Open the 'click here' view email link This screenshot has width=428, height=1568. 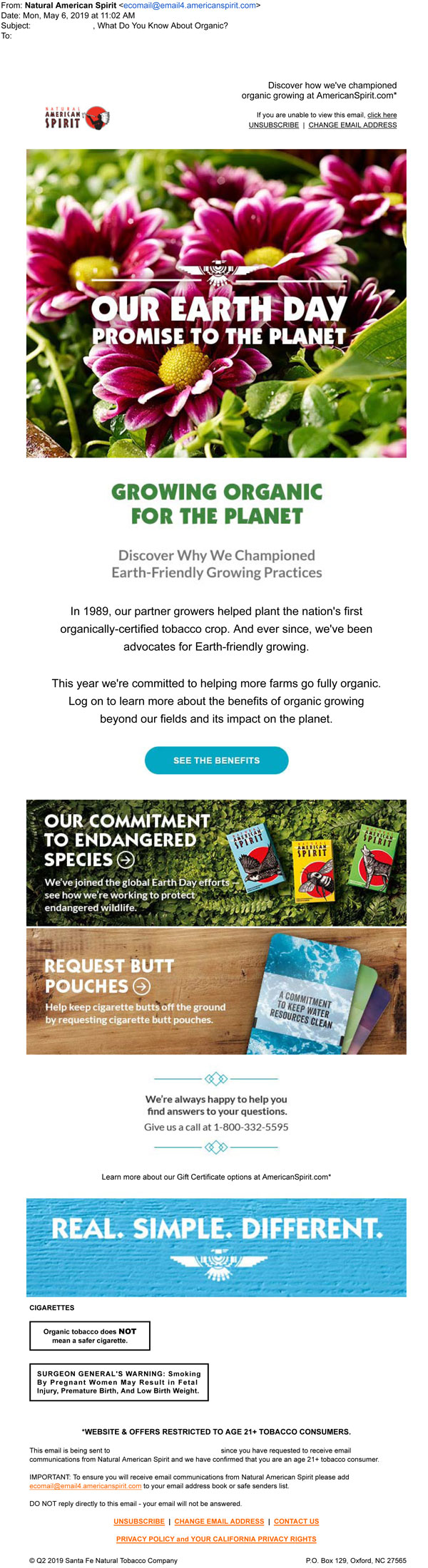coord(382,115)
